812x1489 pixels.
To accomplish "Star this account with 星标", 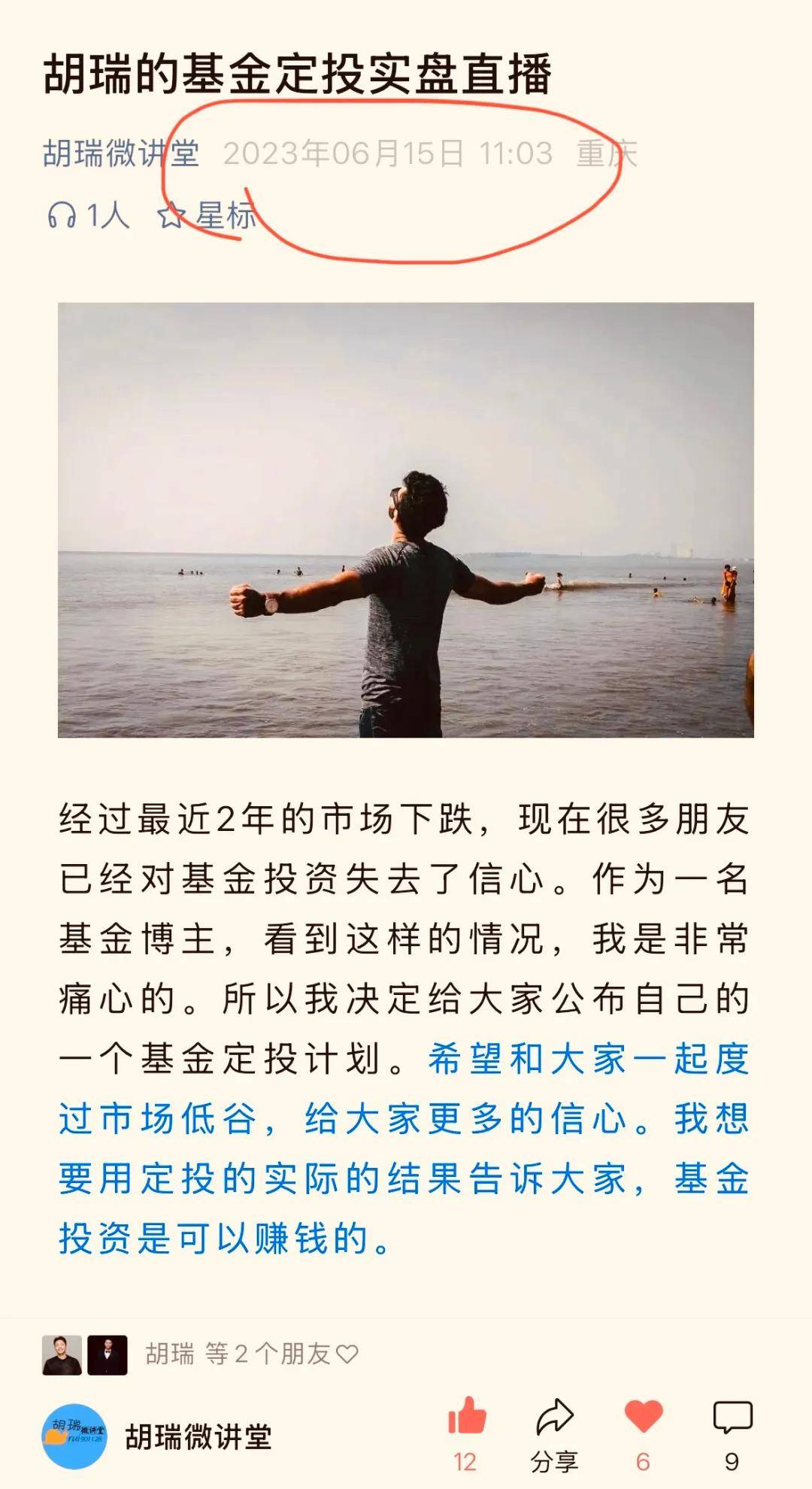I will click(x=208, y=216).
